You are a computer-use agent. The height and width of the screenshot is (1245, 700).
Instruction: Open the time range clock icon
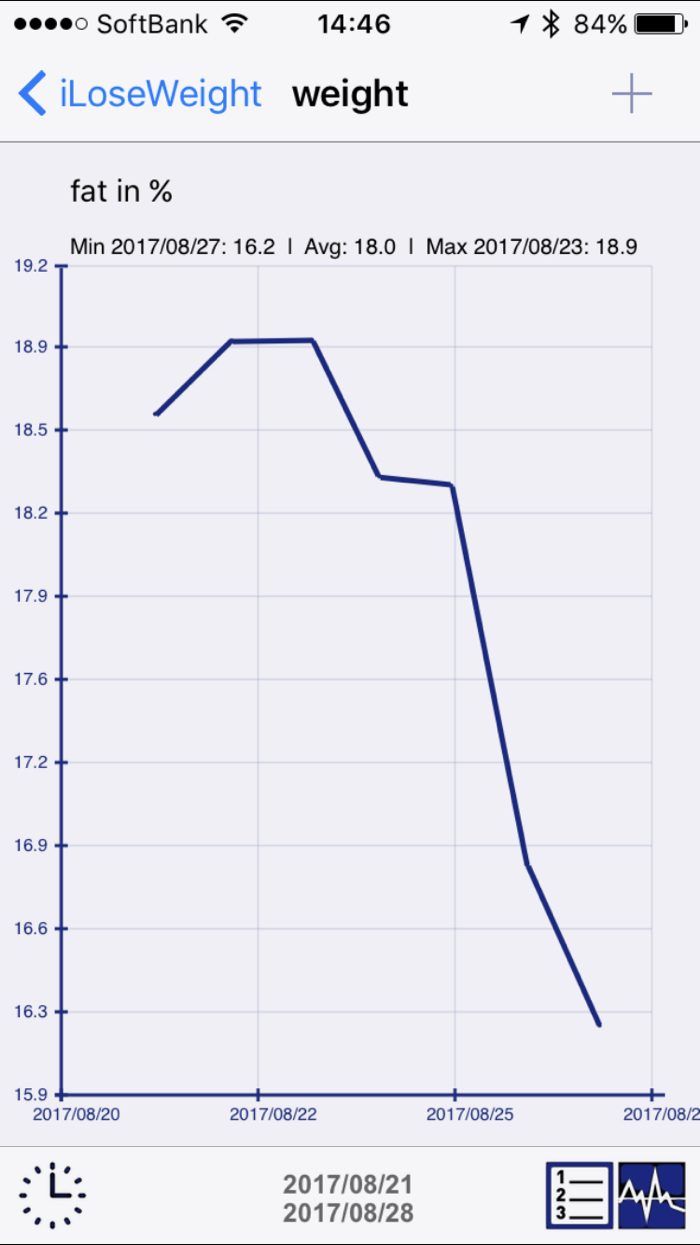[52, 1195]
